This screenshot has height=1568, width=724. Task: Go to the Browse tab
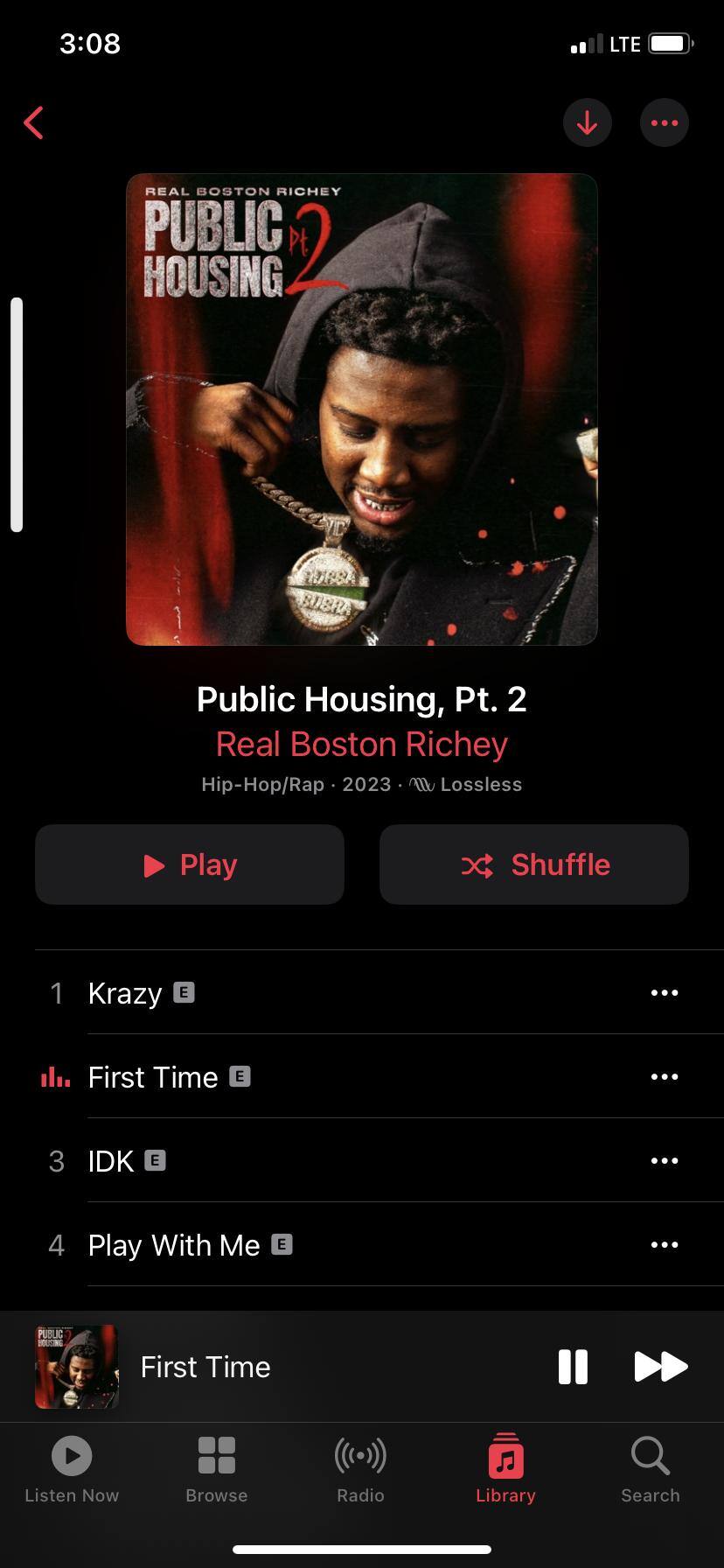click(x=217, y=1470)
